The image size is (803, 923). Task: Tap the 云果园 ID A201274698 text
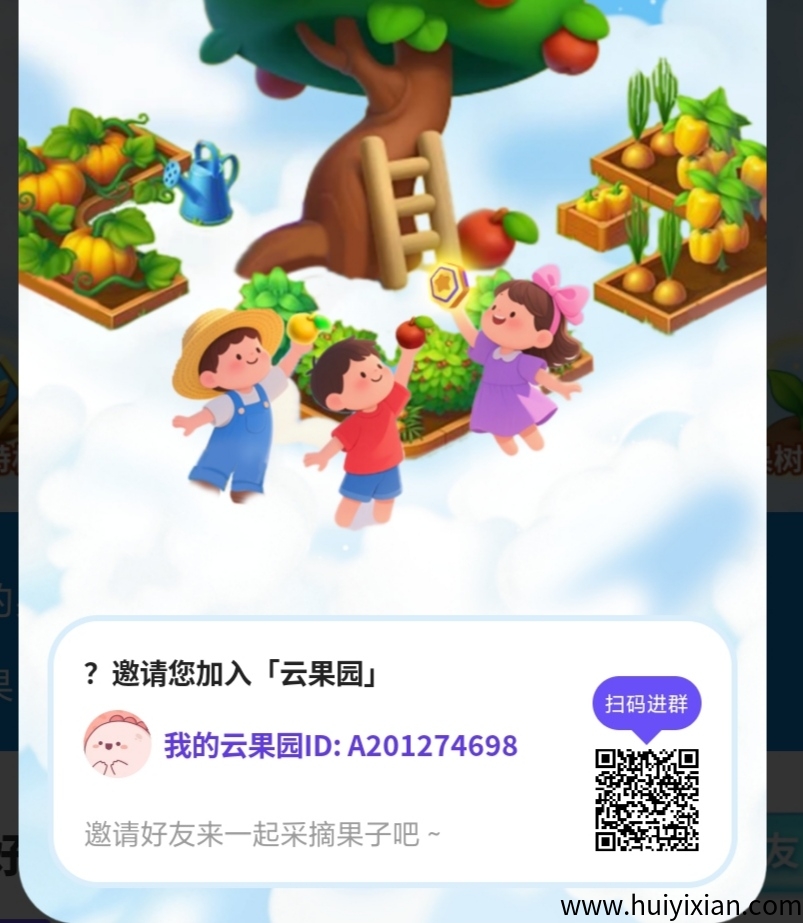pos(340,747)
